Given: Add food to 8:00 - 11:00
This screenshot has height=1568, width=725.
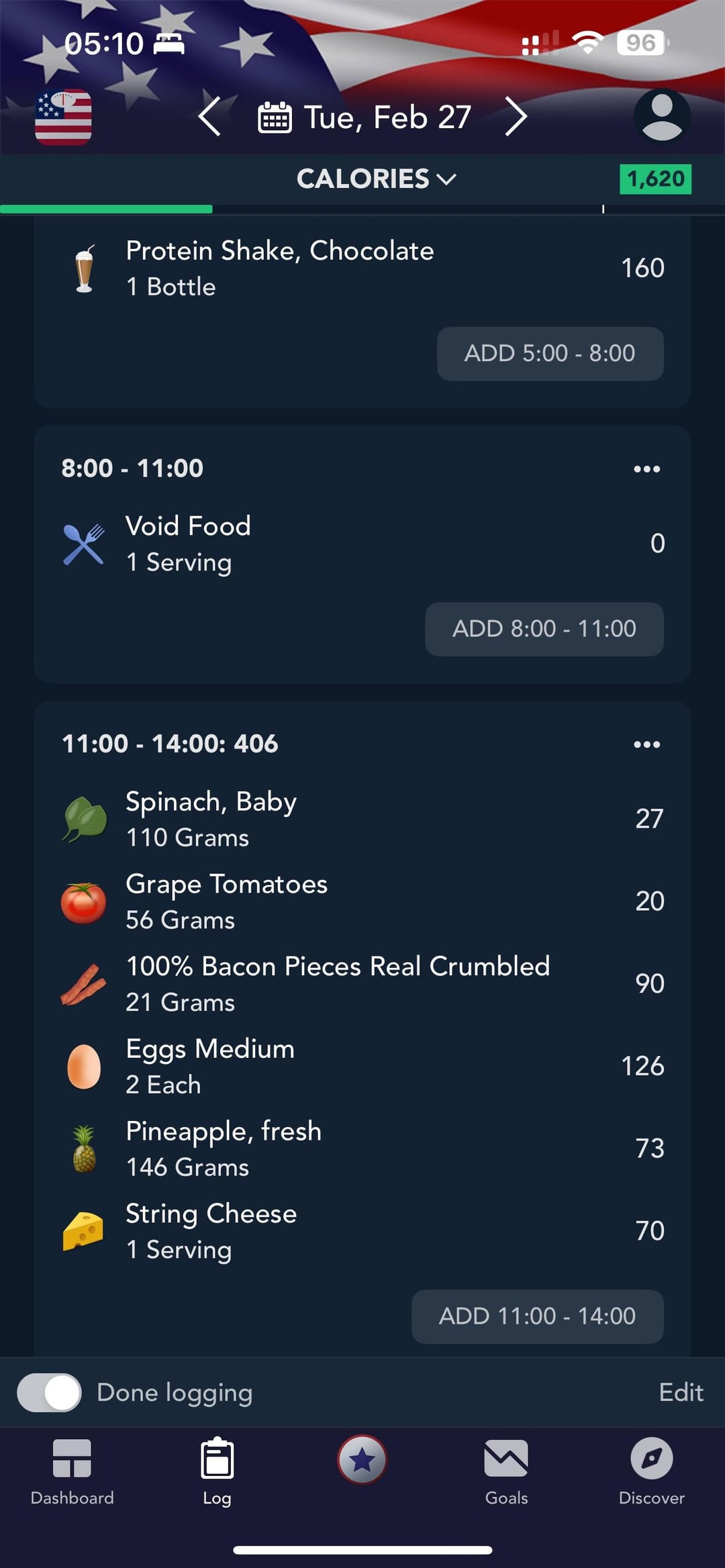Looking at the screenshot, I should [544, 629].
